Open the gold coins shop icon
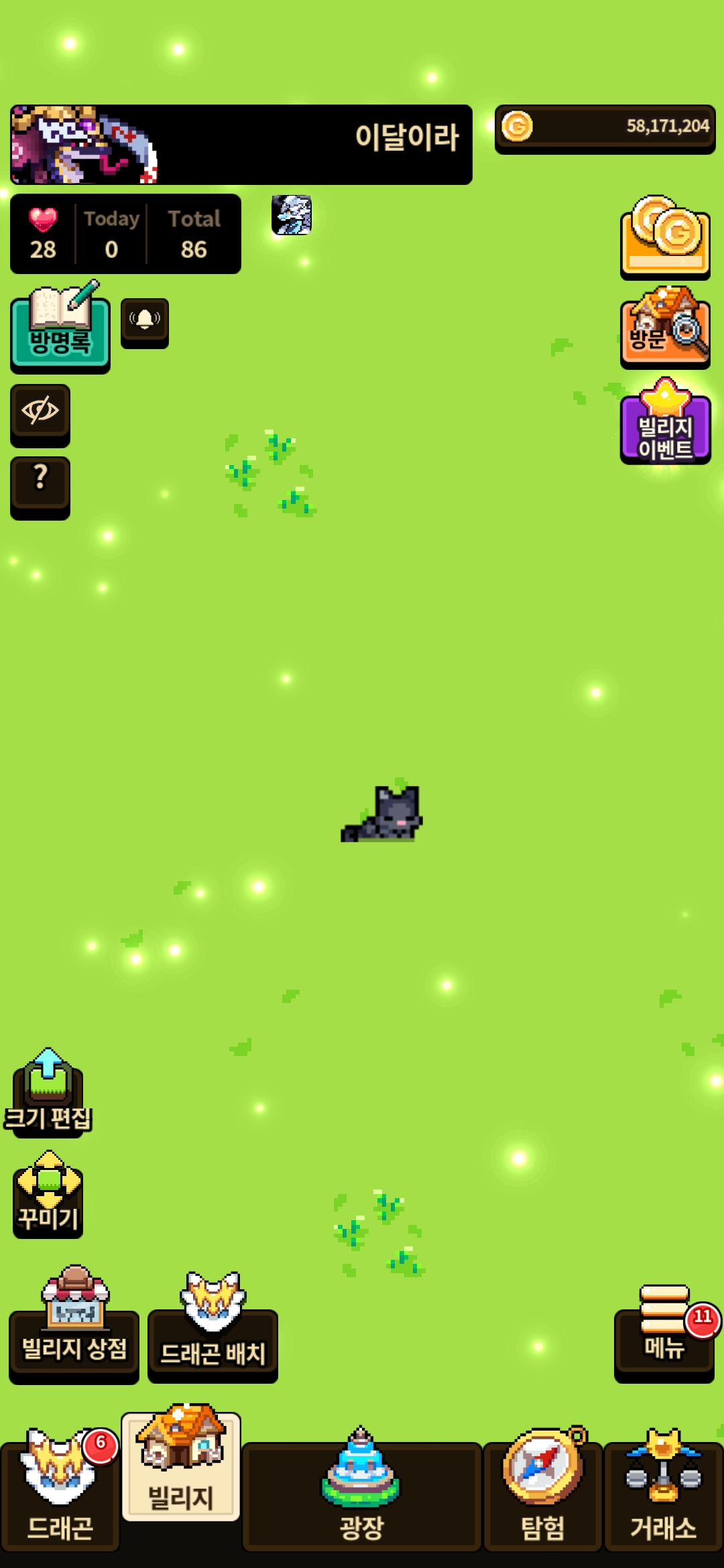Viewport: 724px width, 1568px height. (x=665, y=237)
